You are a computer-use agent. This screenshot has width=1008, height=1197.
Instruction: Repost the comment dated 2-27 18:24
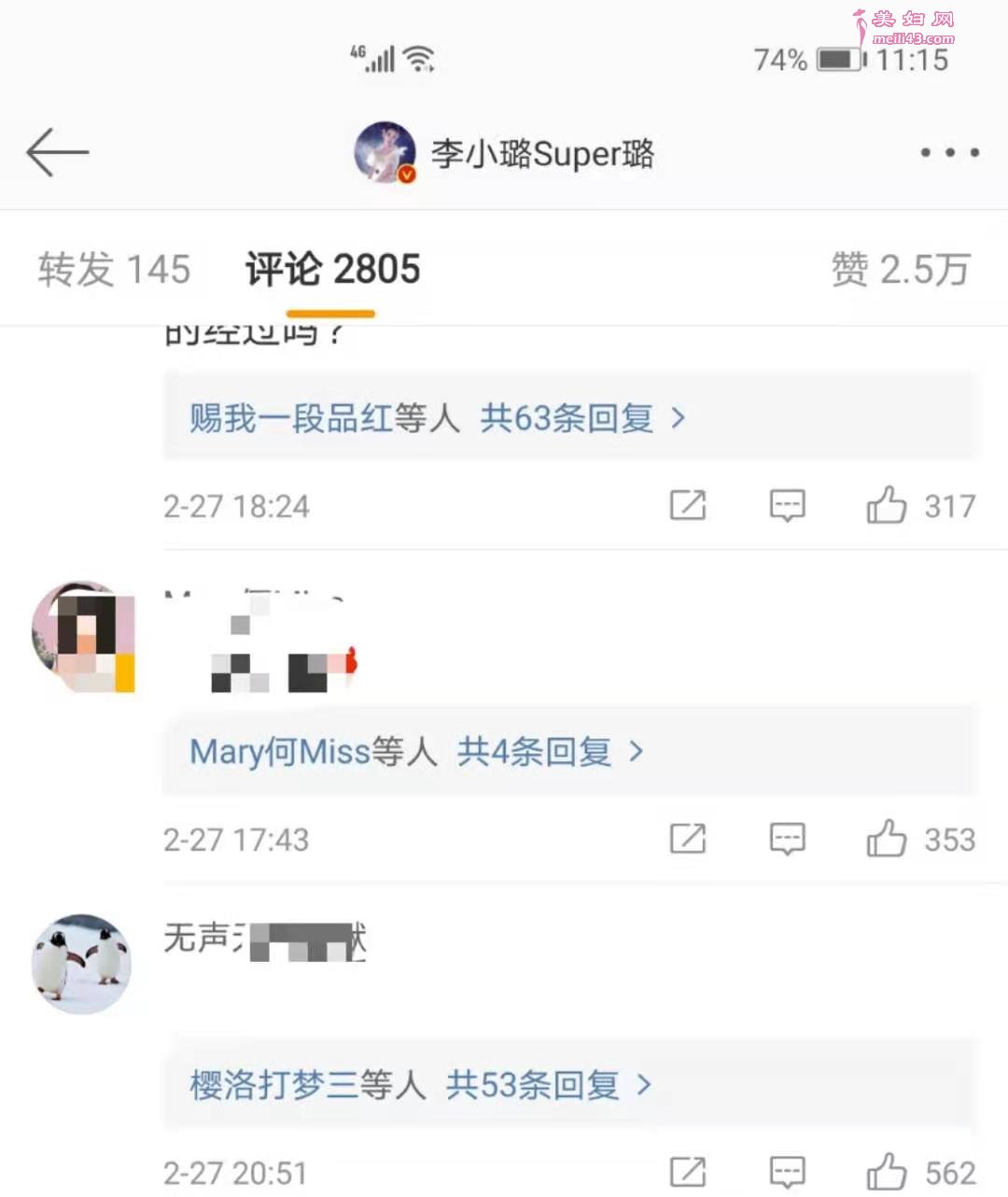click(x=688, y=505)
